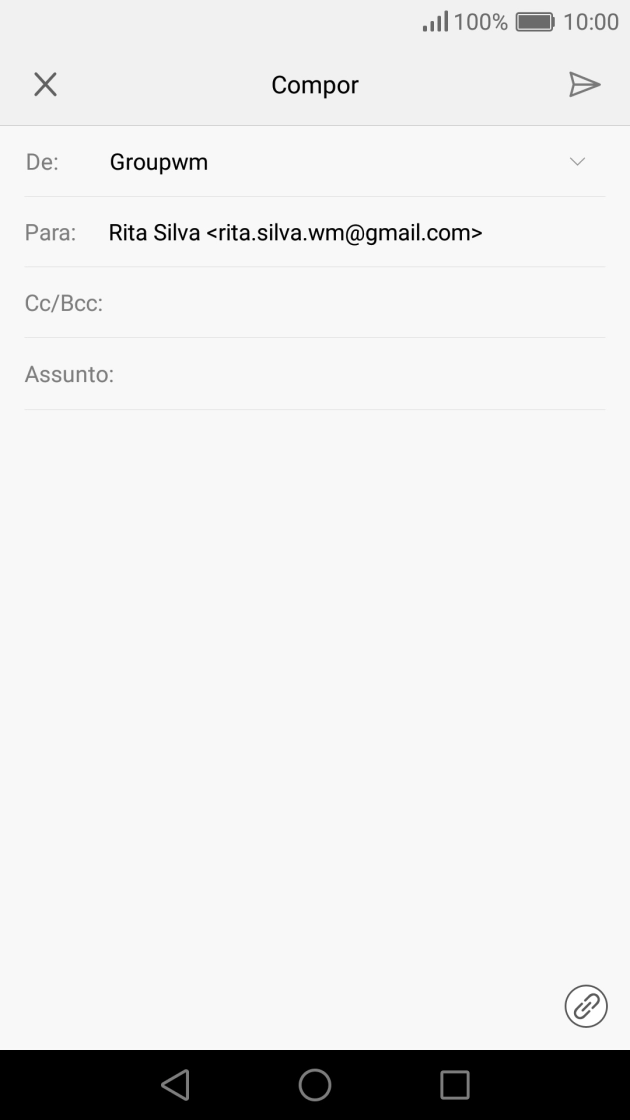Expand the De sender account dropdown
630x1120 pixels.
[x=577, y=162]
